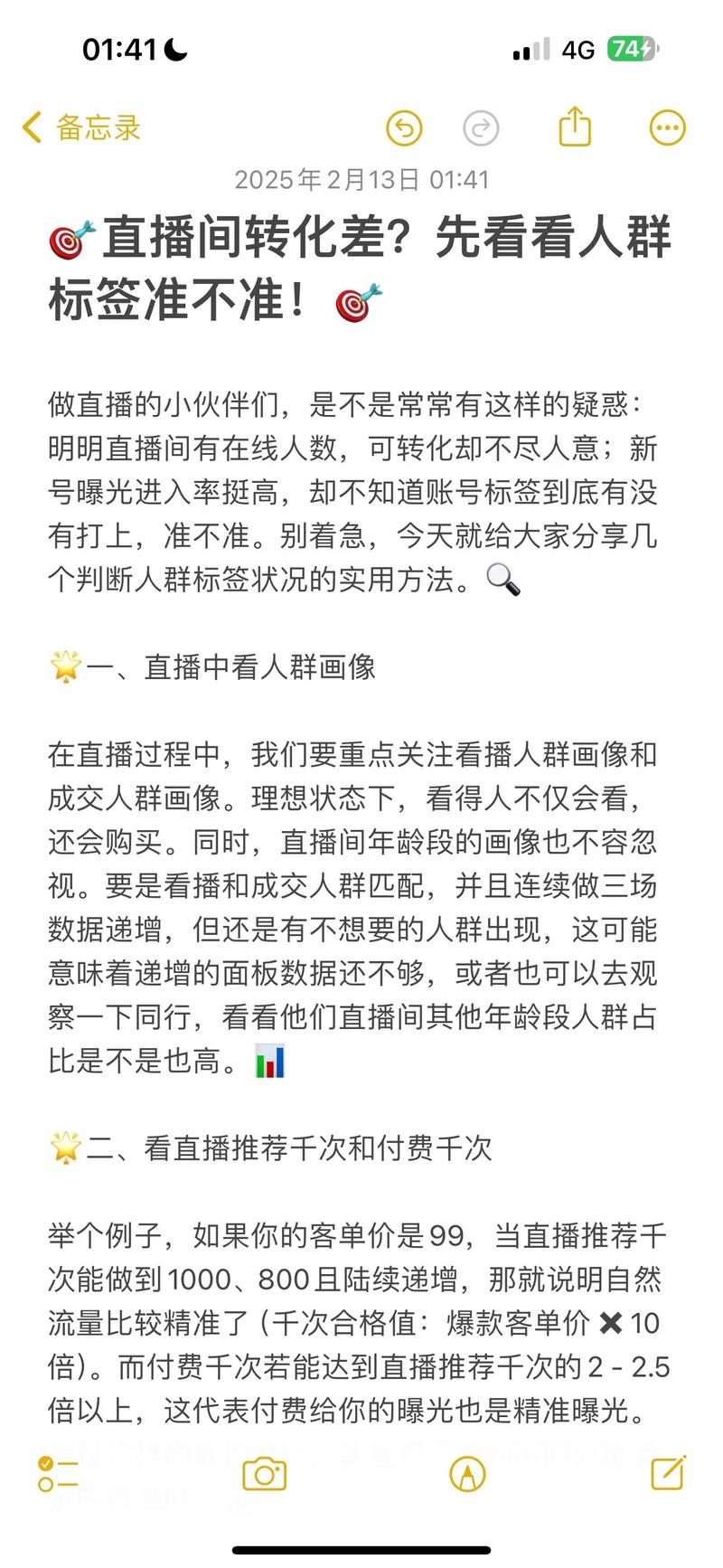The height and width of the screenshot is (1568, 723).
Task: Redo the last edit
Action: (x=481, y=128)
